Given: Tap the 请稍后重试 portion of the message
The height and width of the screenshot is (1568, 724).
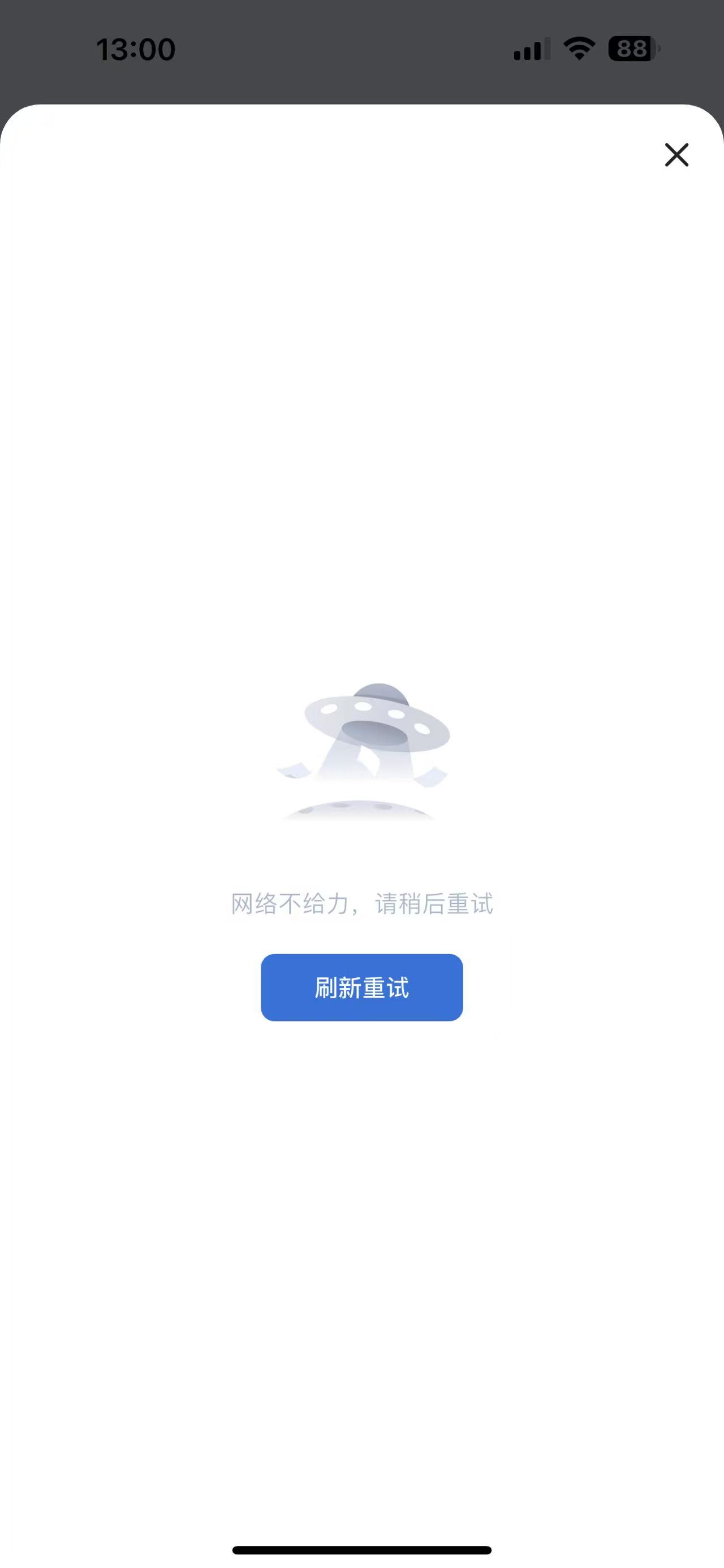Looking at the screenshot, I should 436,903.
